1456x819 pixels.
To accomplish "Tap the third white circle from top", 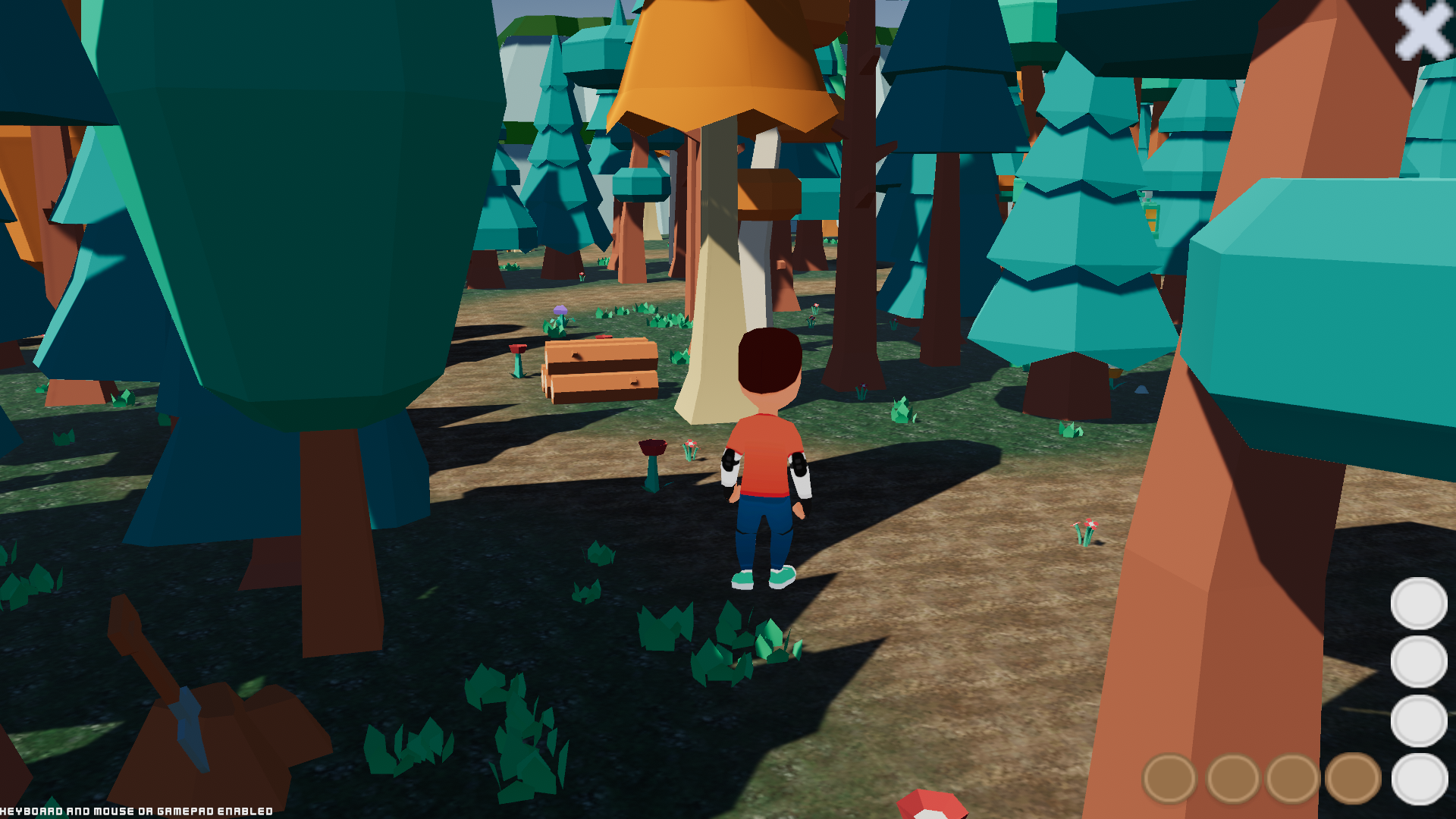I will pyautogui.click(x=1418, y=720).
